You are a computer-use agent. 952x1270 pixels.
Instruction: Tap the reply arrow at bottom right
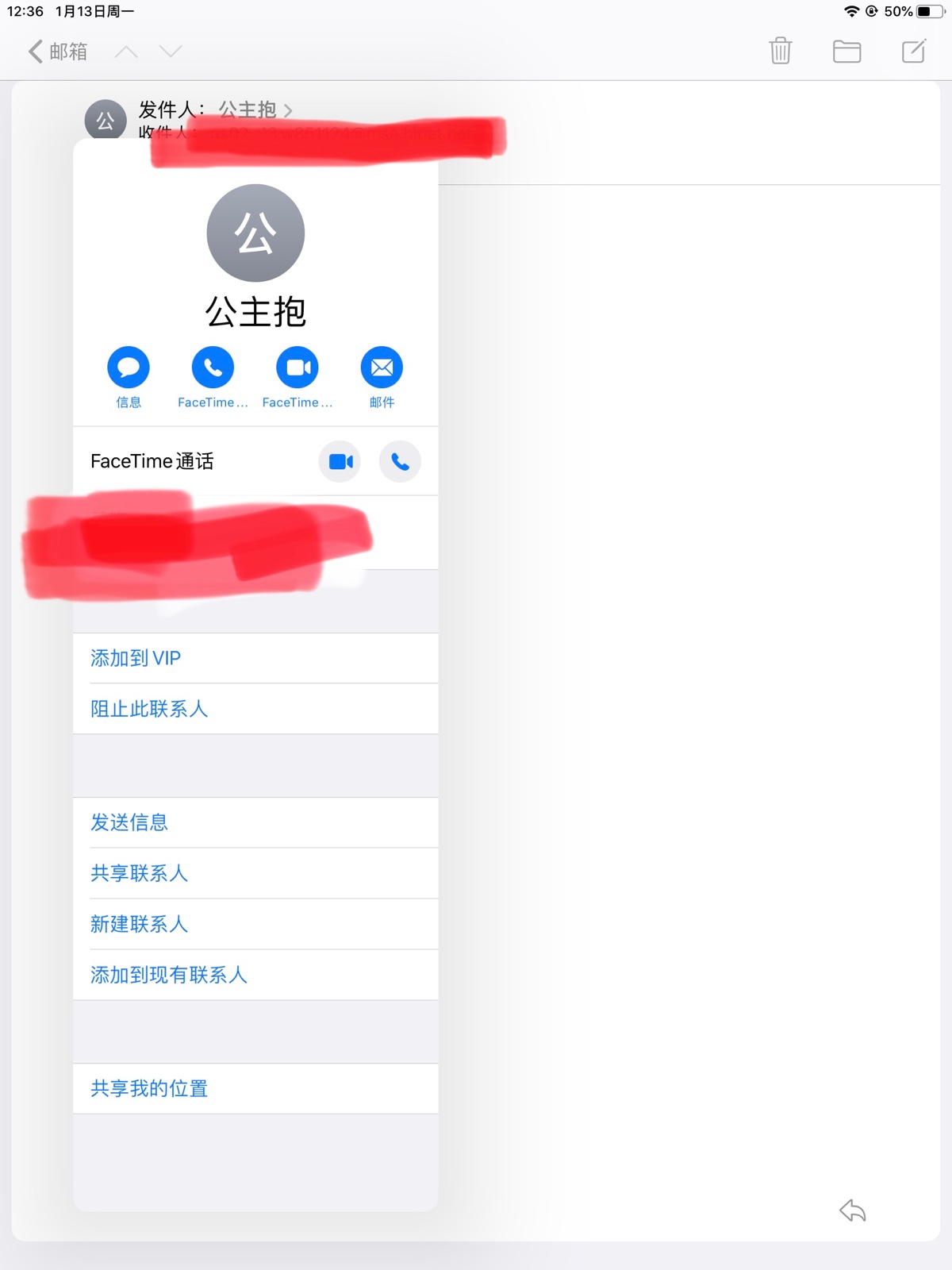click(x=854, y=1212)
